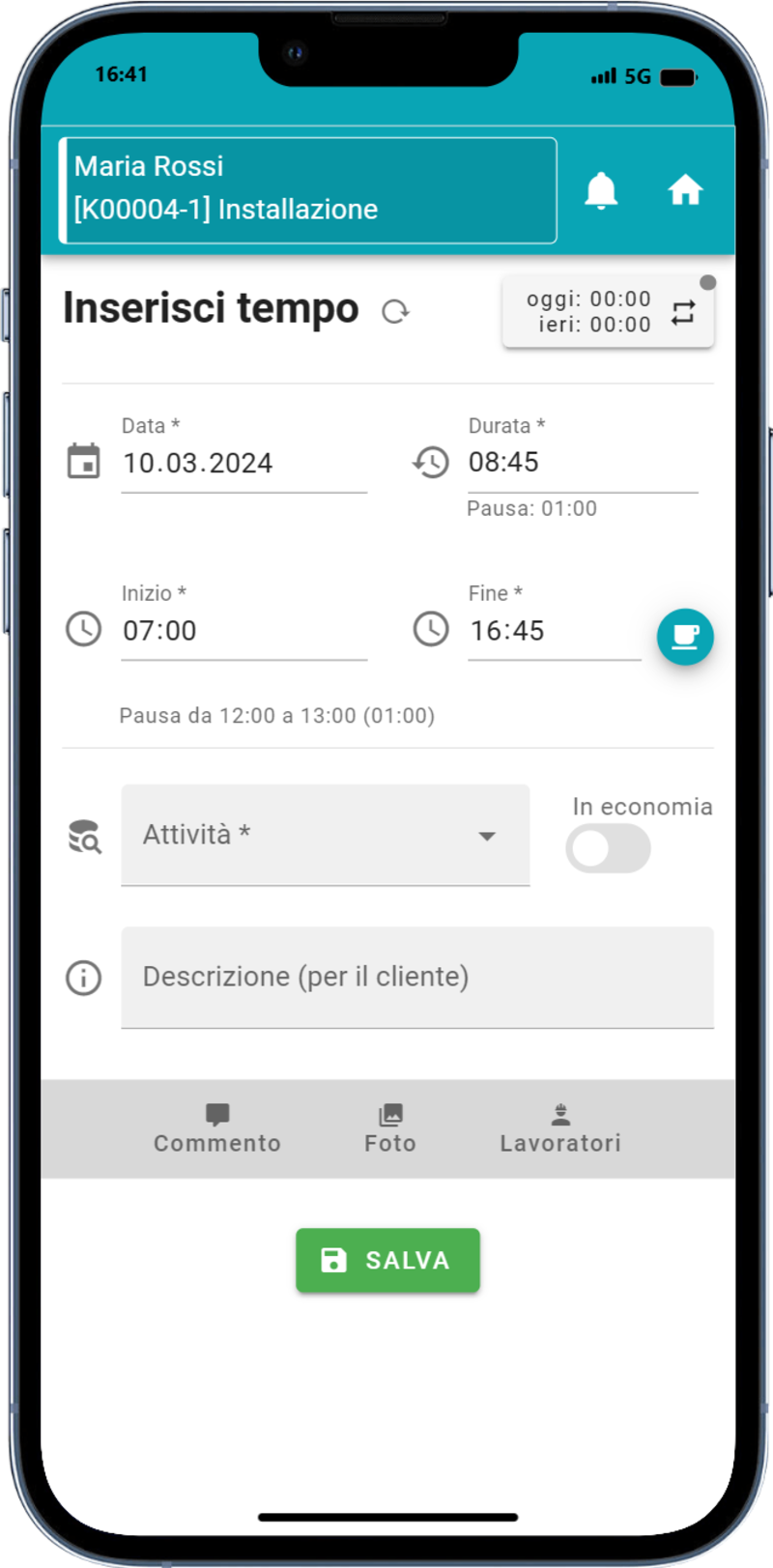Toggle the In economia switch
The height and width of the screenshot is (1568, 773).
click(x=608, y=849)
